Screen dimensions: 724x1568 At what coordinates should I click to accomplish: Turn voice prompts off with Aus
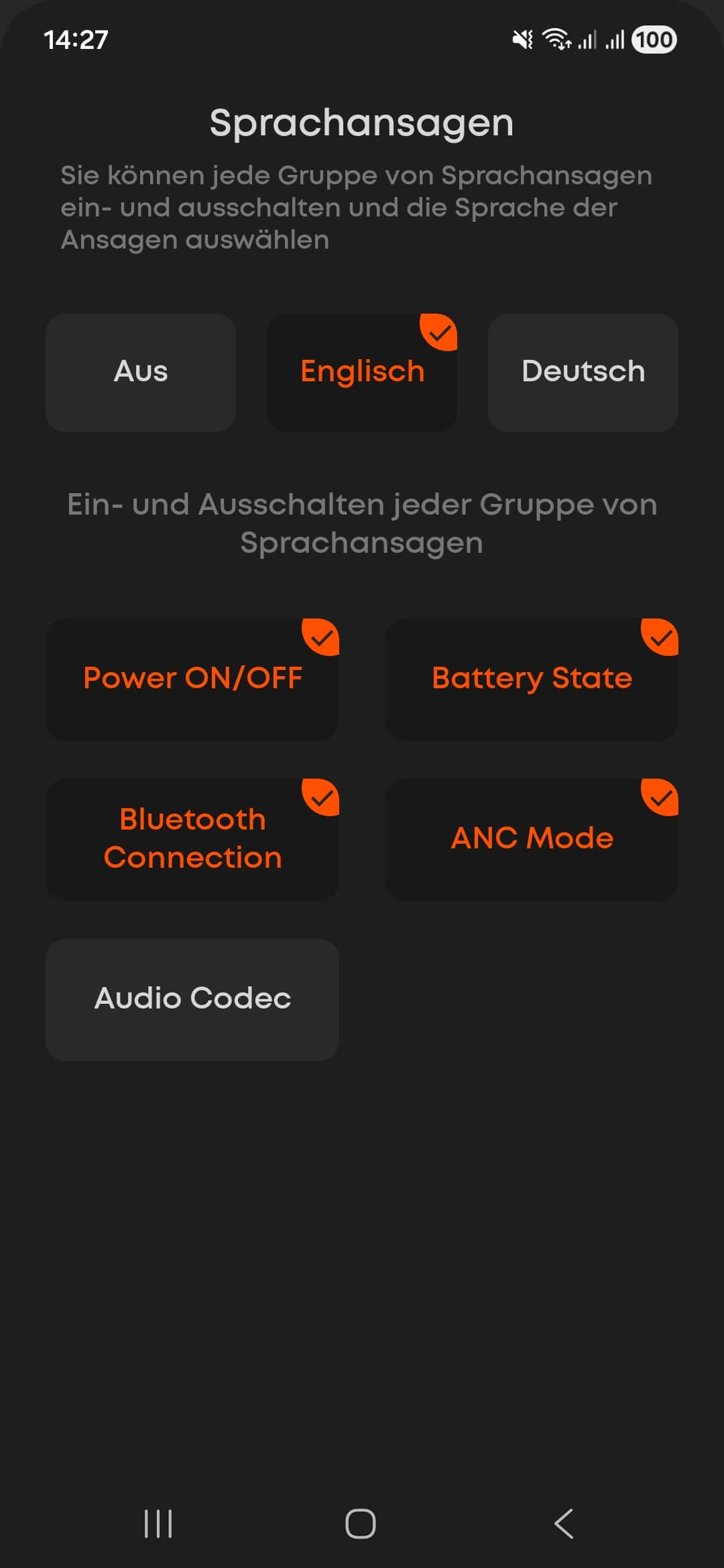coord(141,373)
